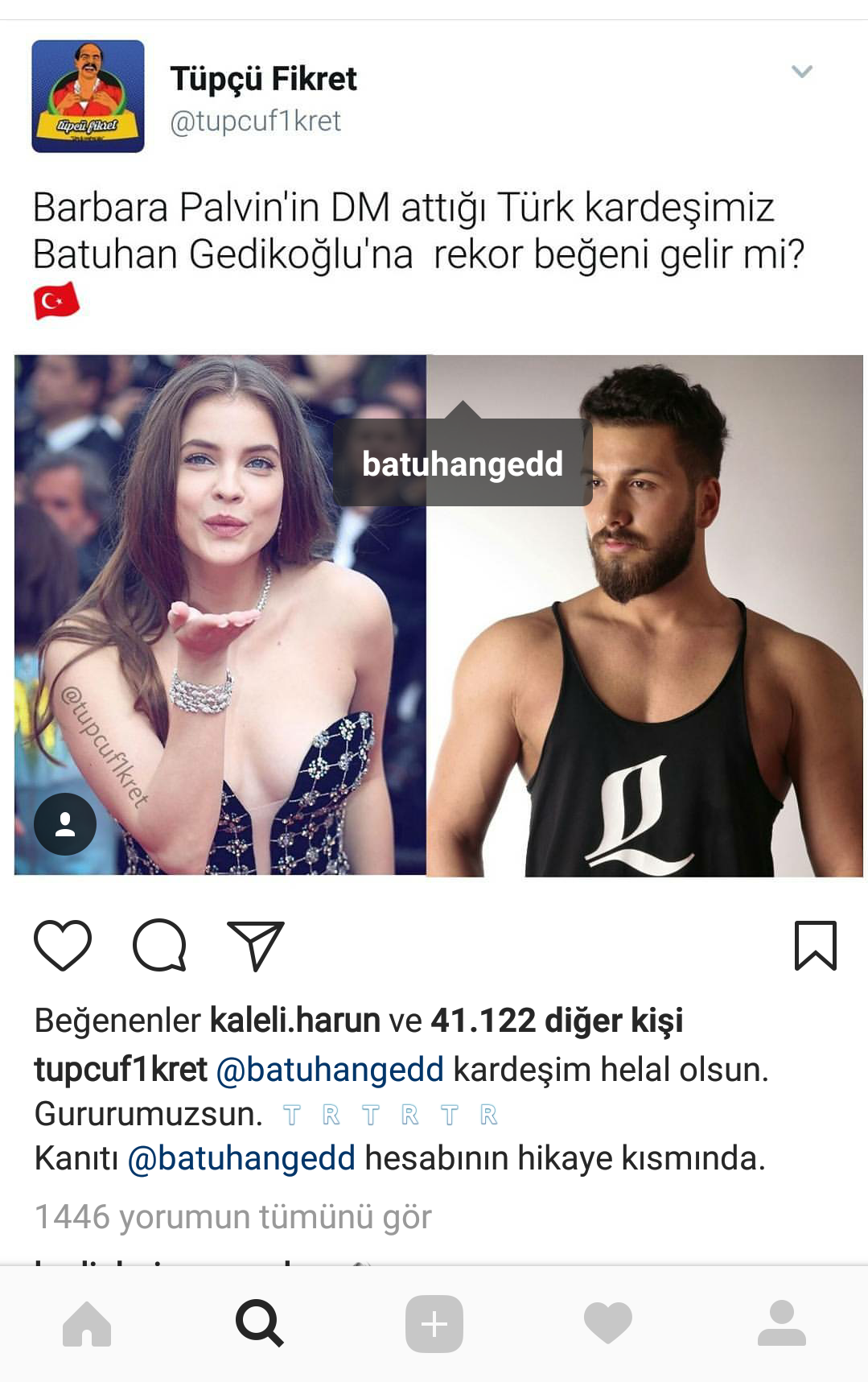
Task: Go to the Home feed tab
Action: coord(87,1323)
